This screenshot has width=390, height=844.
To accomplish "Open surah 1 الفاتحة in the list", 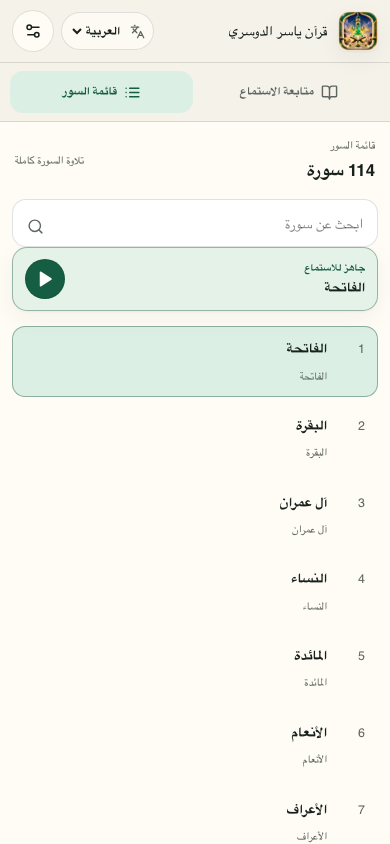I will coord(195,362).
